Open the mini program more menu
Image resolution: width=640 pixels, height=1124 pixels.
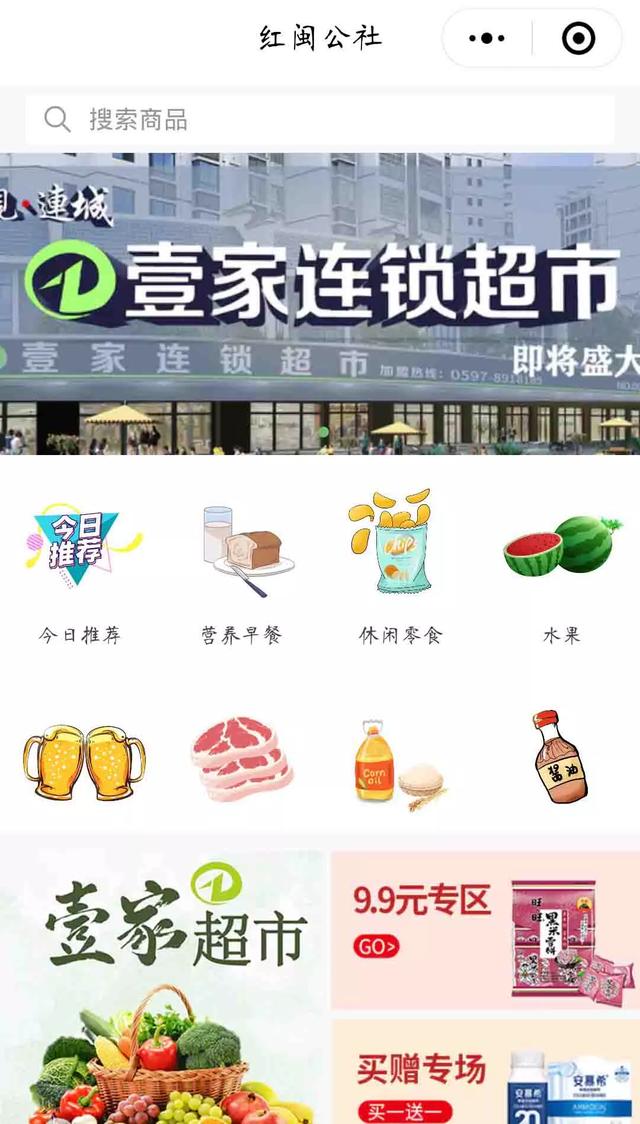[487, 39]
